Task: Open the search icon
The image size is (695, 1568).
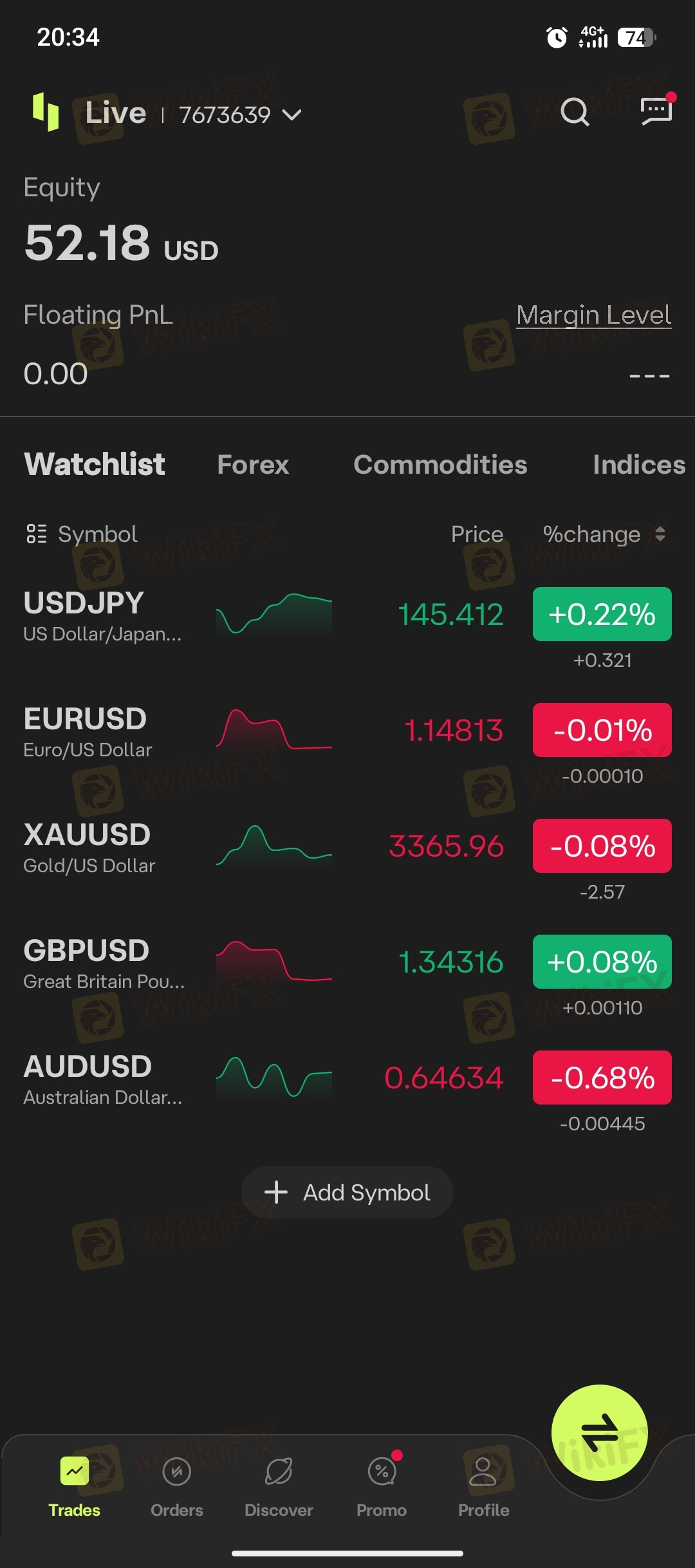Action: click(x=575, y=113)
